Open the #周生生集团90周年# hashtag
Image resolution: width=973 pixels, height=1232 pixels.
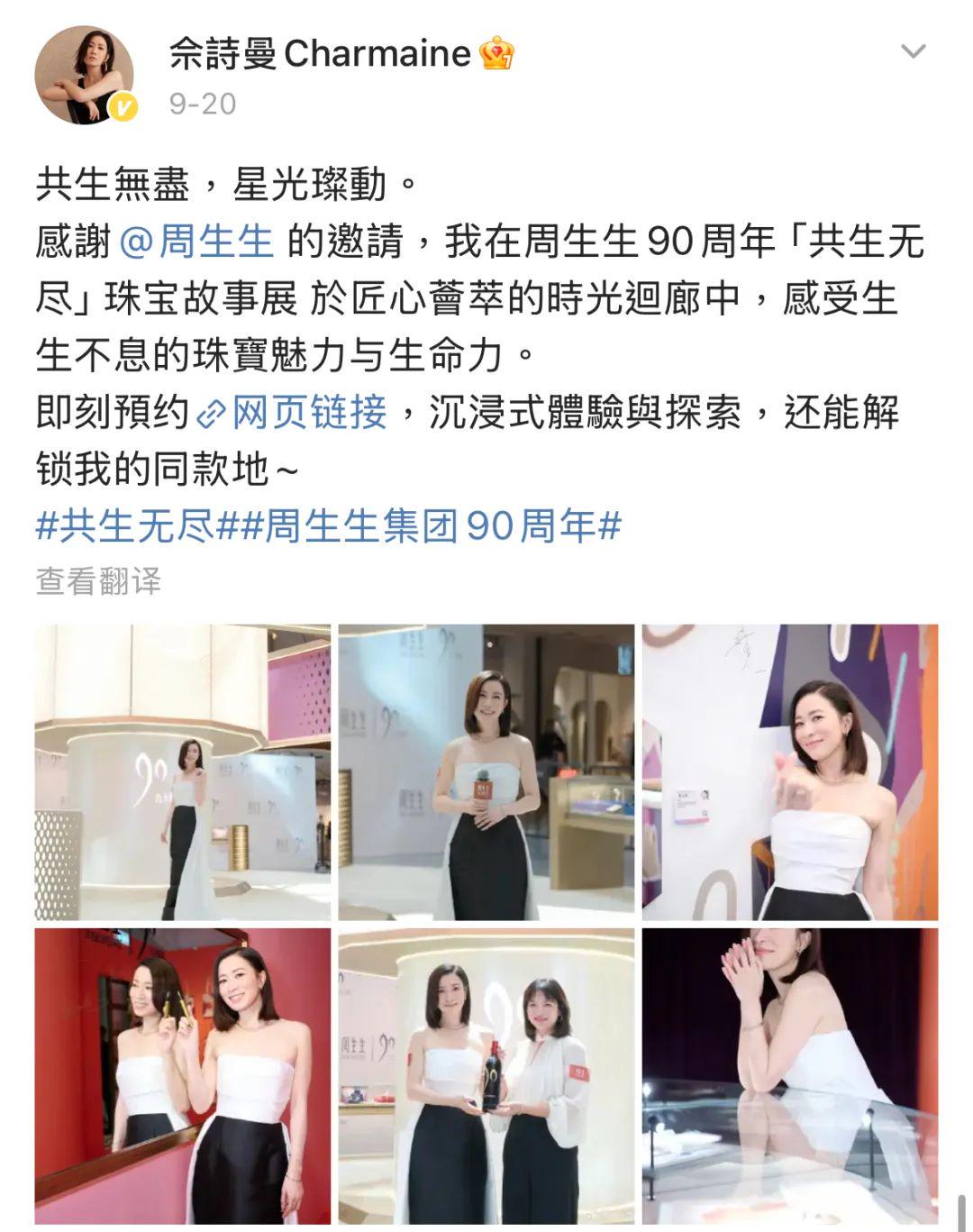coord(431,525)
